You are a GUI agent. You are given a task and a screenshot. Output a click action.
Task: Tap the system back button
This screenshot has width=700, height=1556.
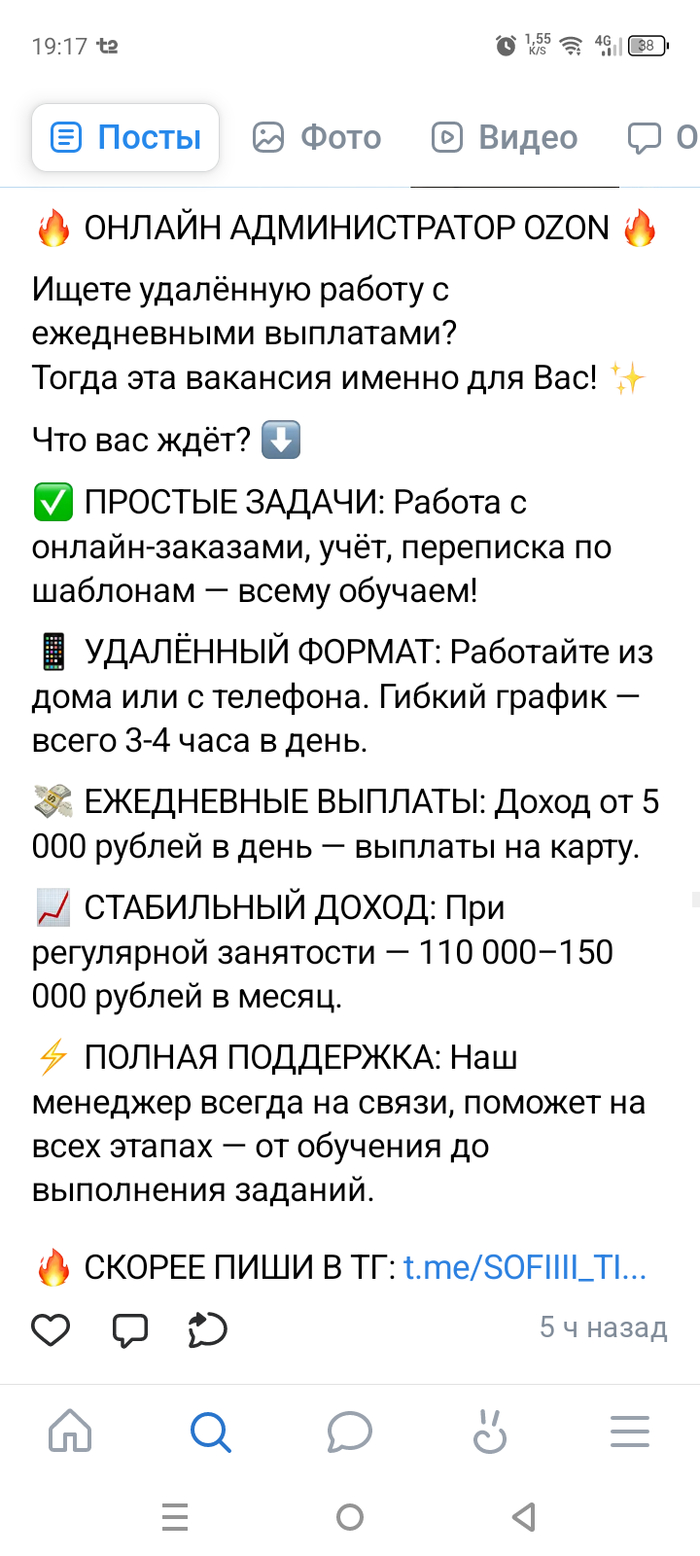[523, 1517]
